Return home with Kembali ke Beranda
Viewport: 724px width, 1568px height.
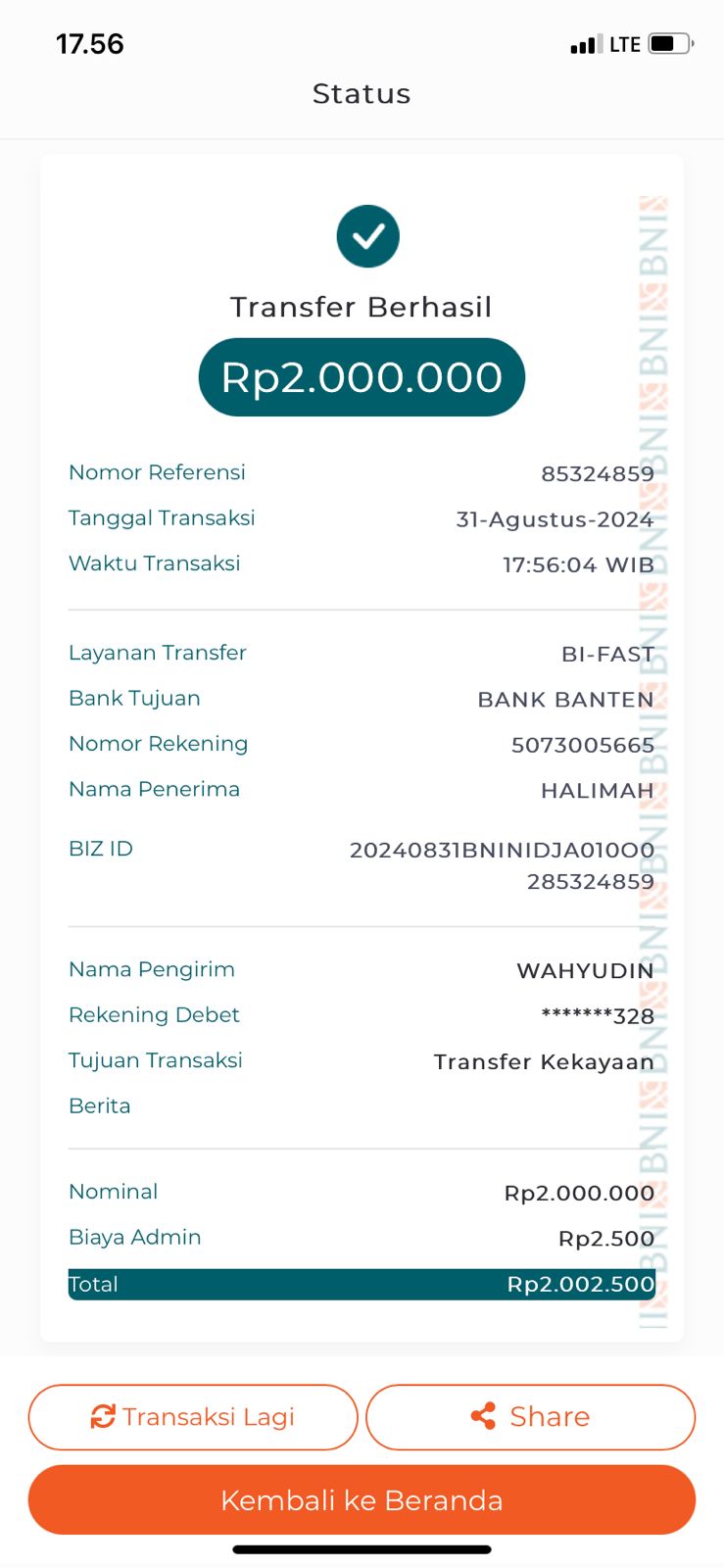click(x=362, y=1499)
